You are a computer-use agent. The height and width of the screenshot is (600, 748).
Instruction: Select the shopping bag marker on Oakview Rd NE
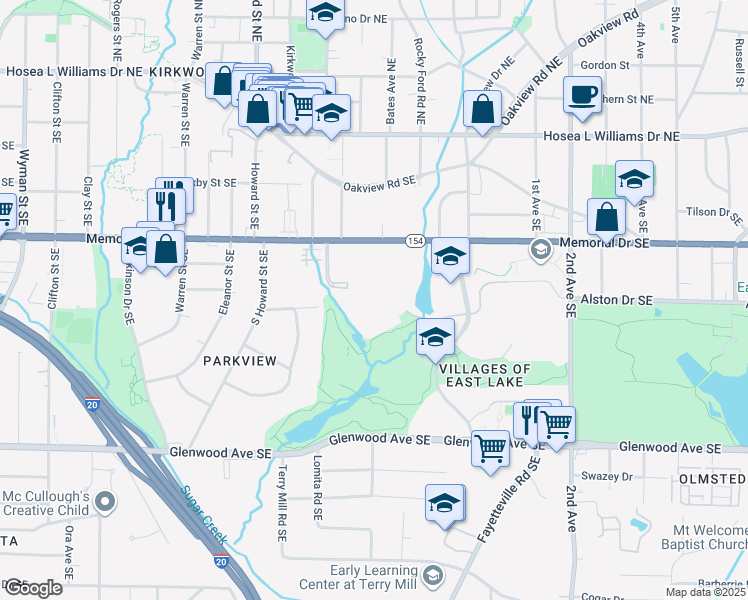[x=482, y=112]
